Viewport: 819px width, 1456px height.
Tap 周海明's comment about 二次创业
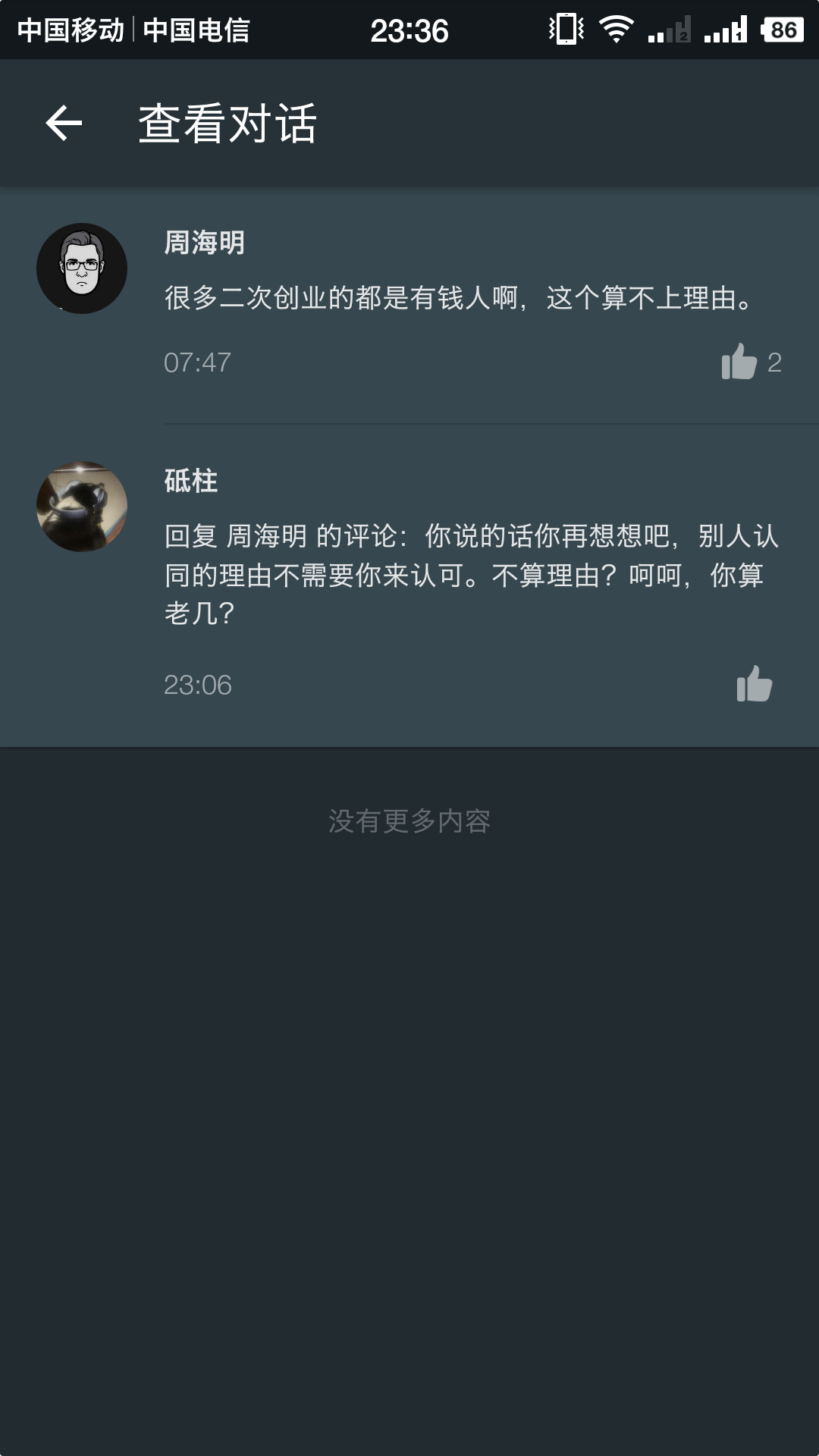[x=458, y=298]
